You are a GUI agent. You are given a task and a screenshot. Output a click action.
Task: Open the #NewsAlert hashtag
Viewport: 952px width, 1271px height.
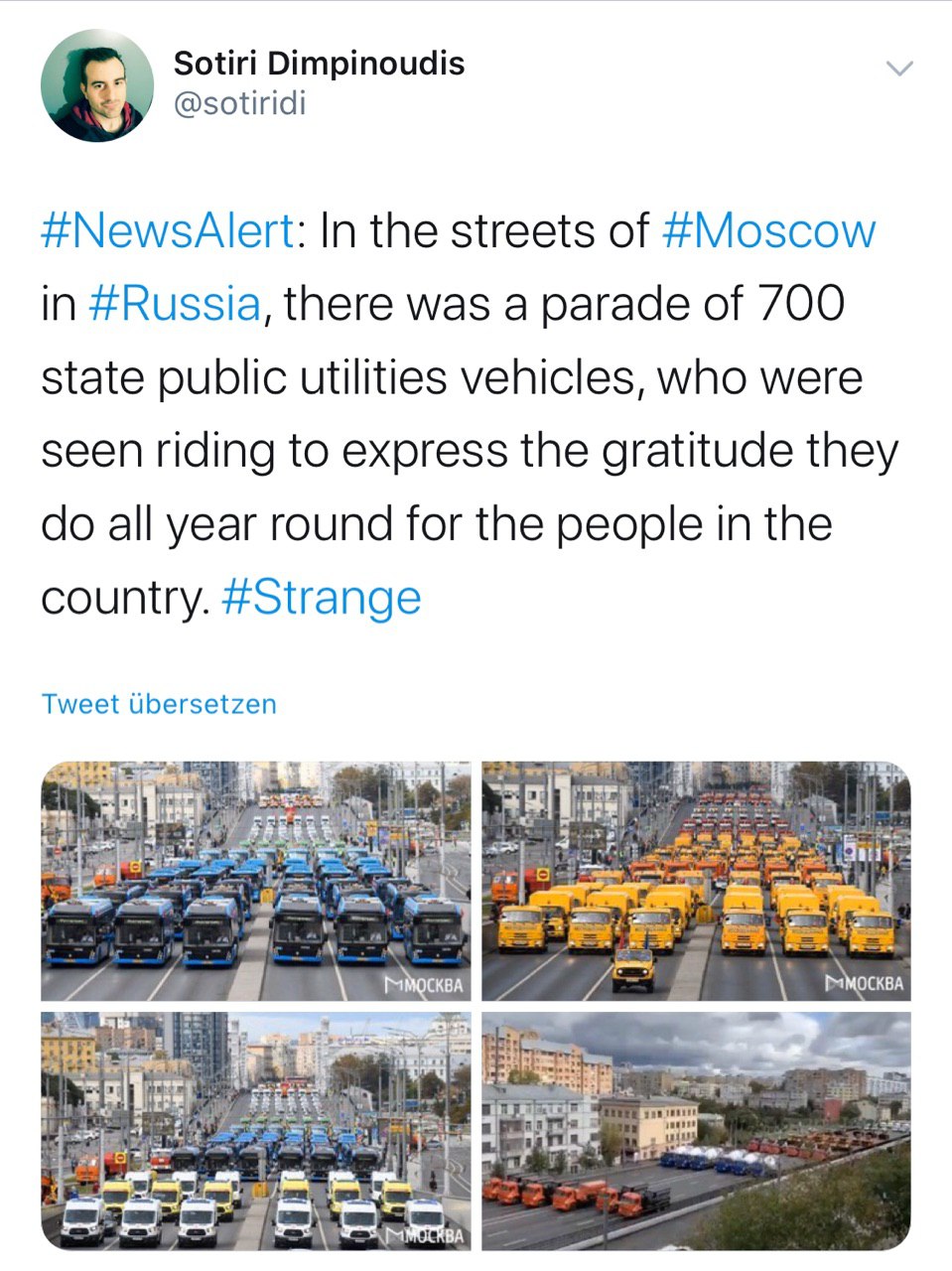[167, 230]
